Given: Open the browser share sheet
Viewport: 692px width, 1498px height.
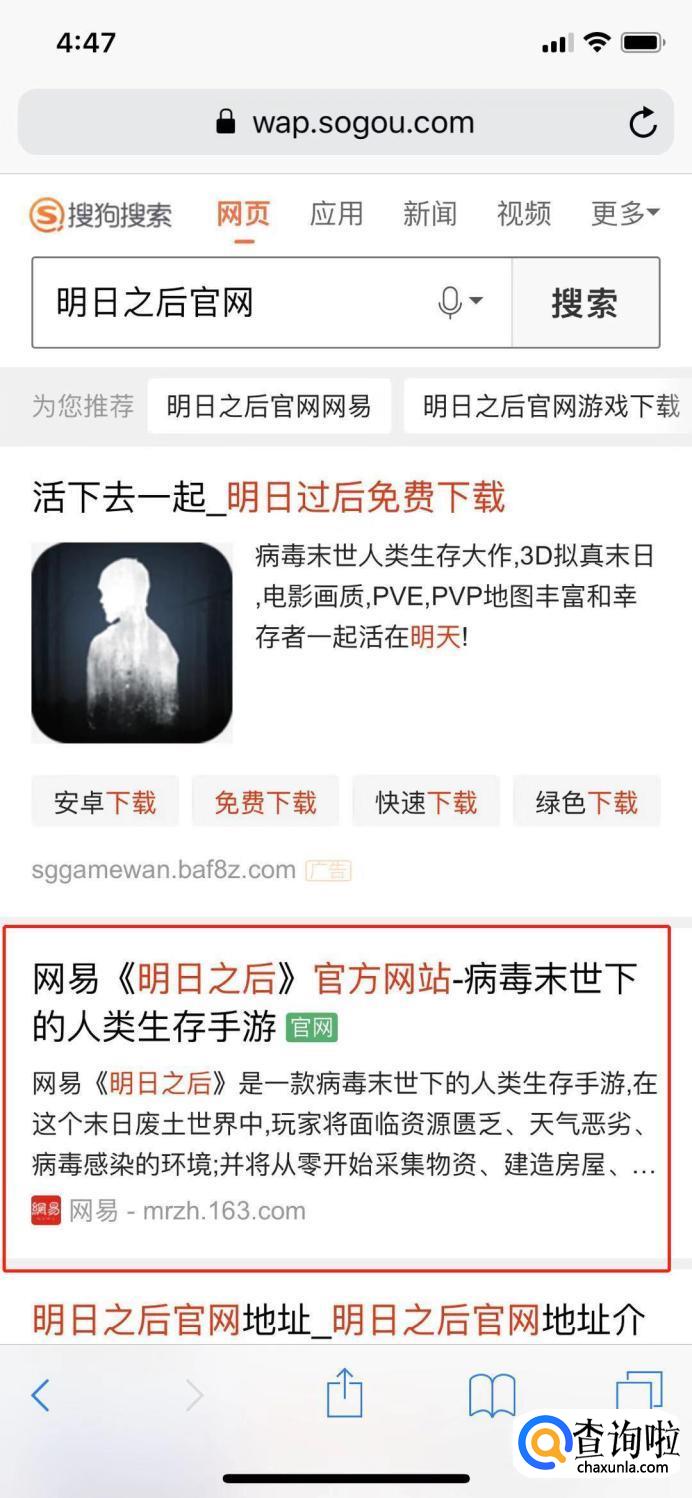Looking at the screenshot, I should pyautogui.click(x=344, y=1393).
